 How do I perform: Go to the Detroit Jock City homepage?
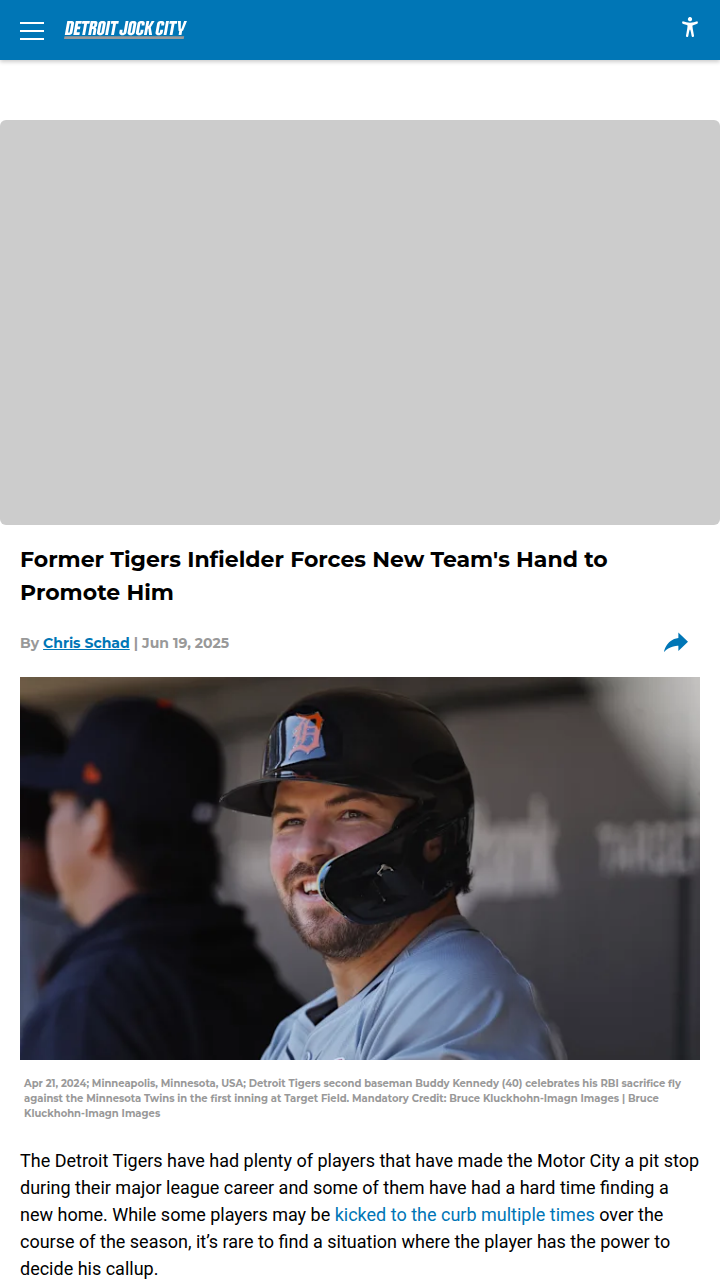125,29
